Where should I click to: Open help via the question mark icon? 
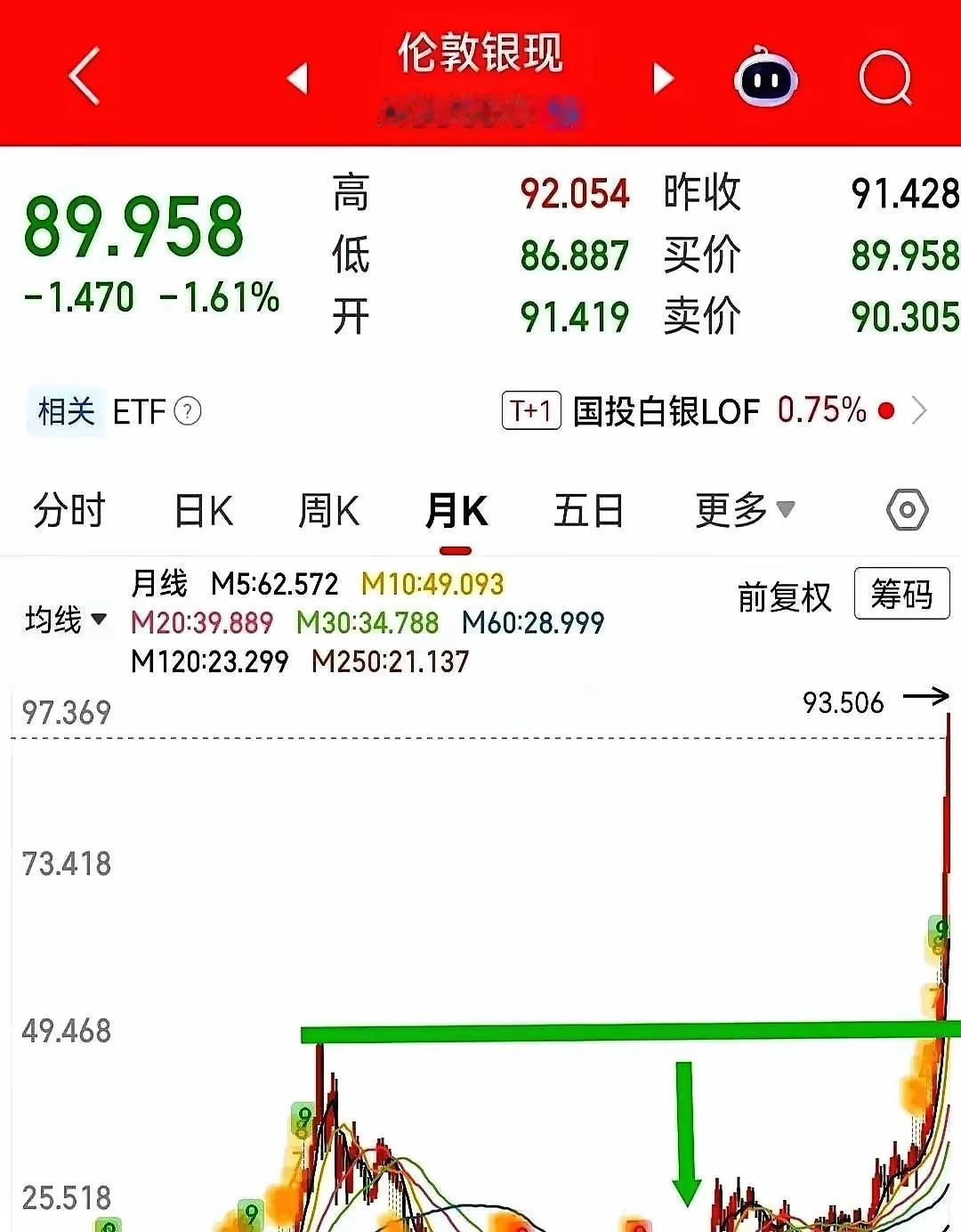(188, 413)
